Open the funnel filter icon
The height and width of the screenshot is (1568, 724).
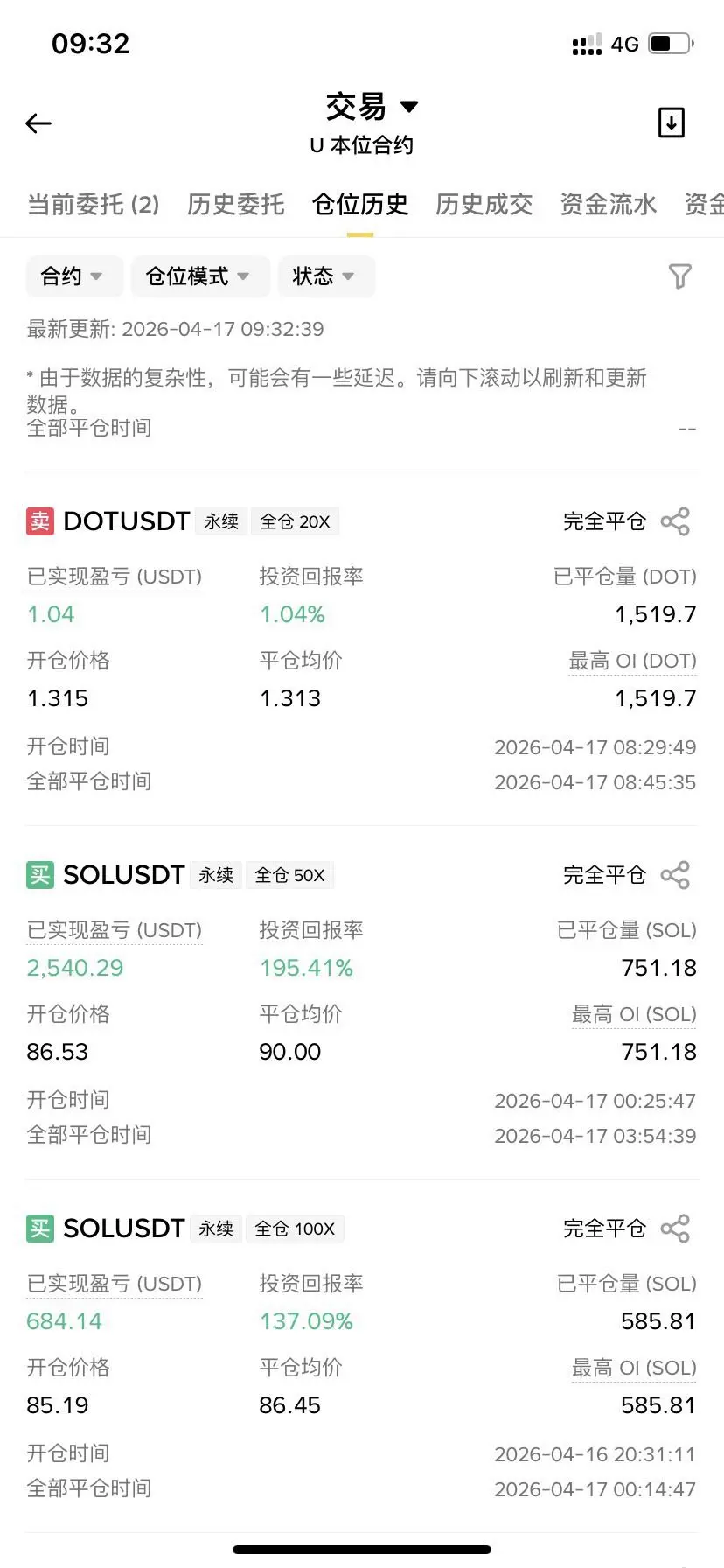679,276
